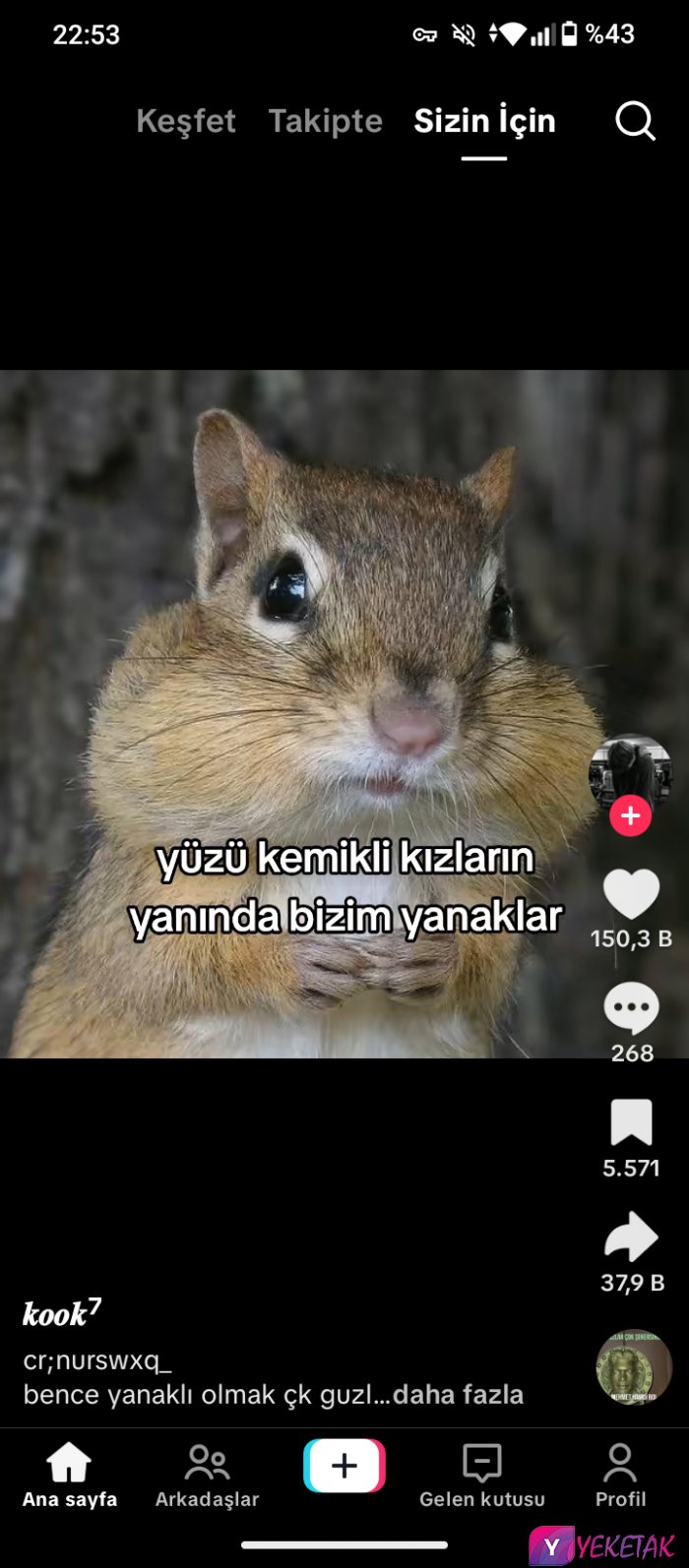Open the comments bubble icon

point(631,1008)
